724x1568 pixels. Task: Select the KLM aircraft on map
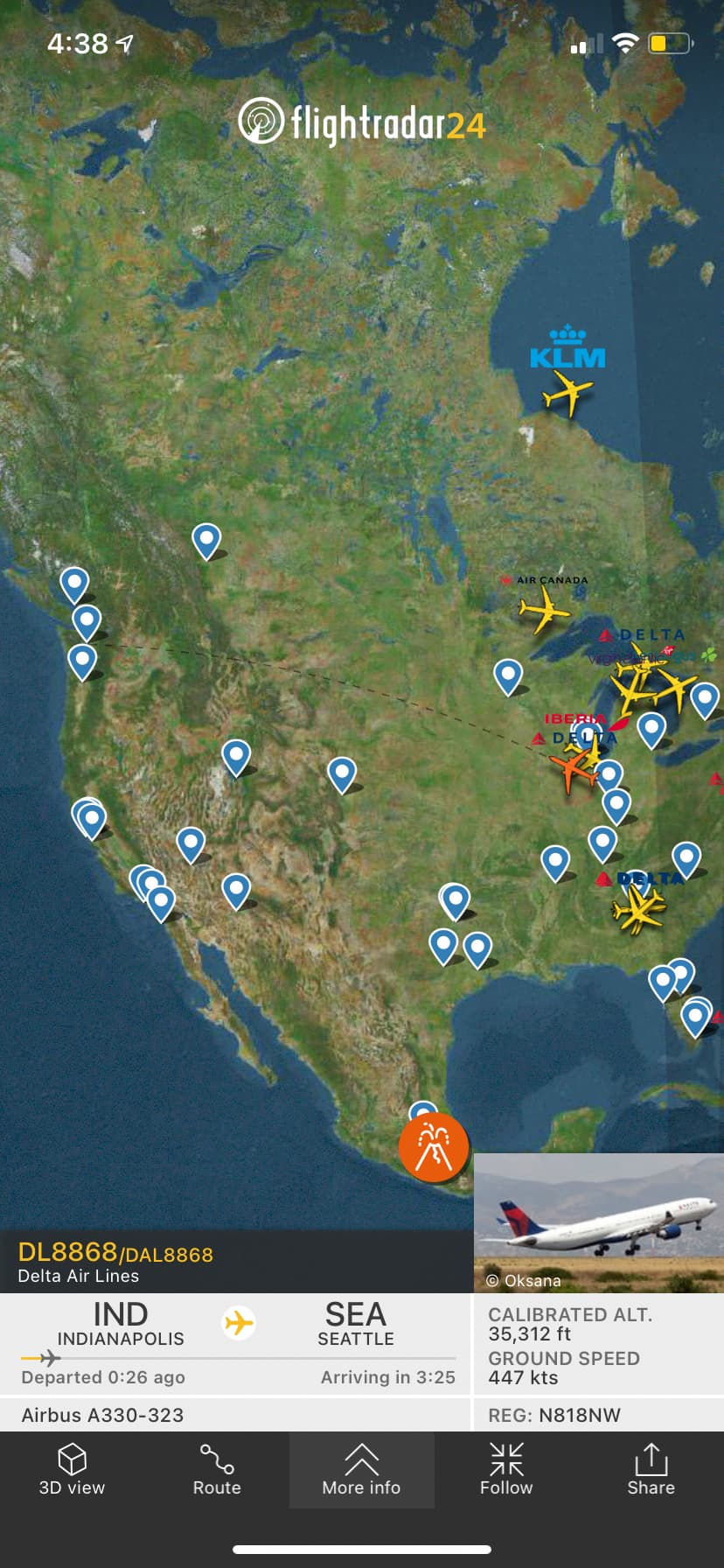568,391
